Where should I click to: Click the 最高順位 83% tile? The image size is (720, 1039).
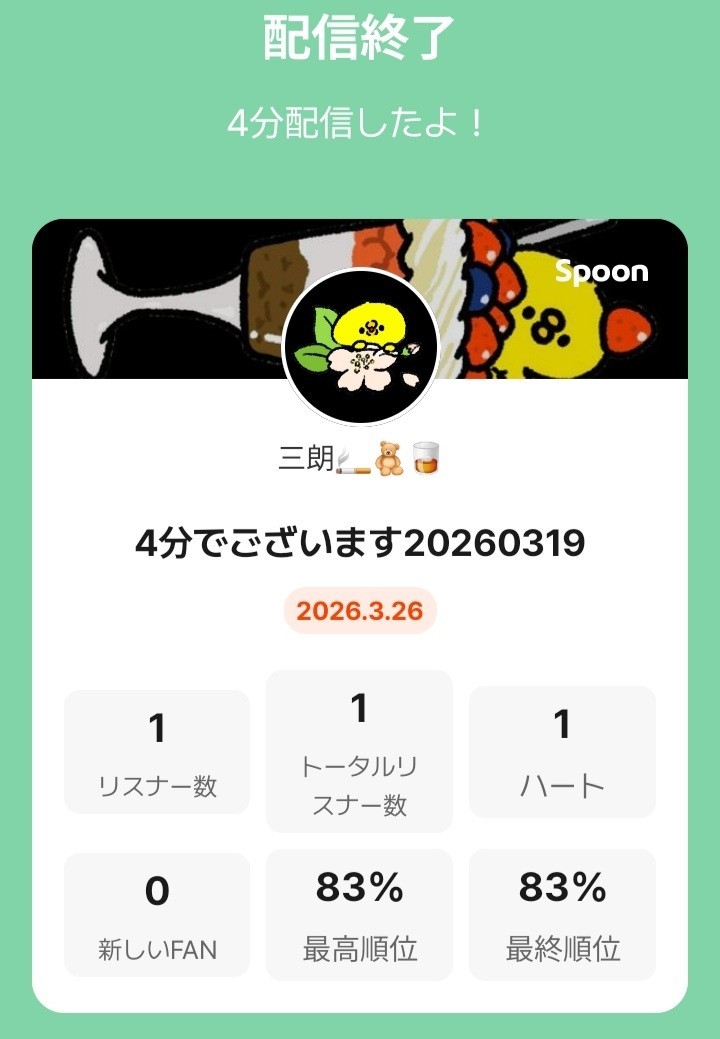(358, 913)
